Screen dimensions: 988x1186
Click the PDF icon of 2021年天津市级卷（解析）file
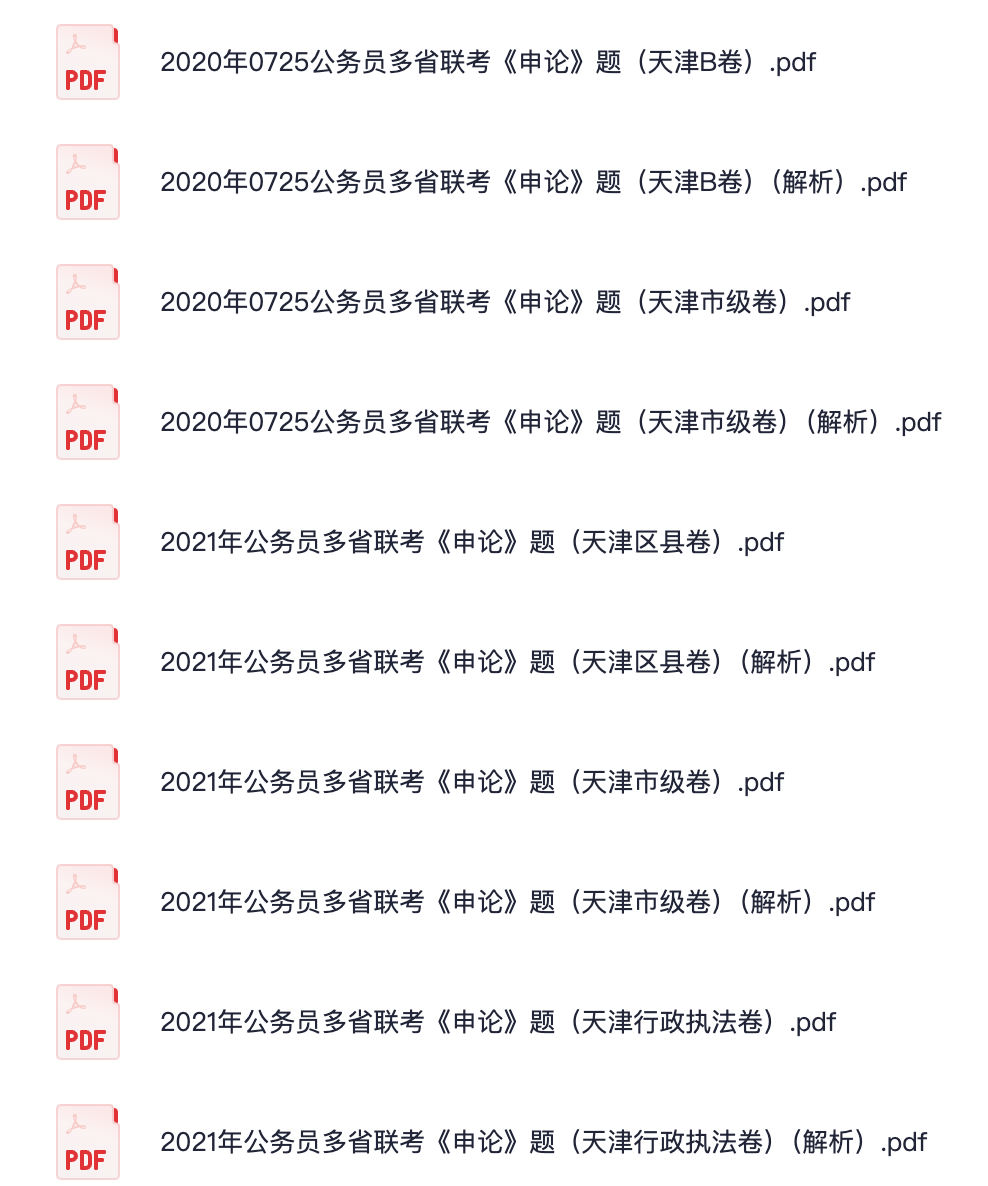click(x=88, y=901)
